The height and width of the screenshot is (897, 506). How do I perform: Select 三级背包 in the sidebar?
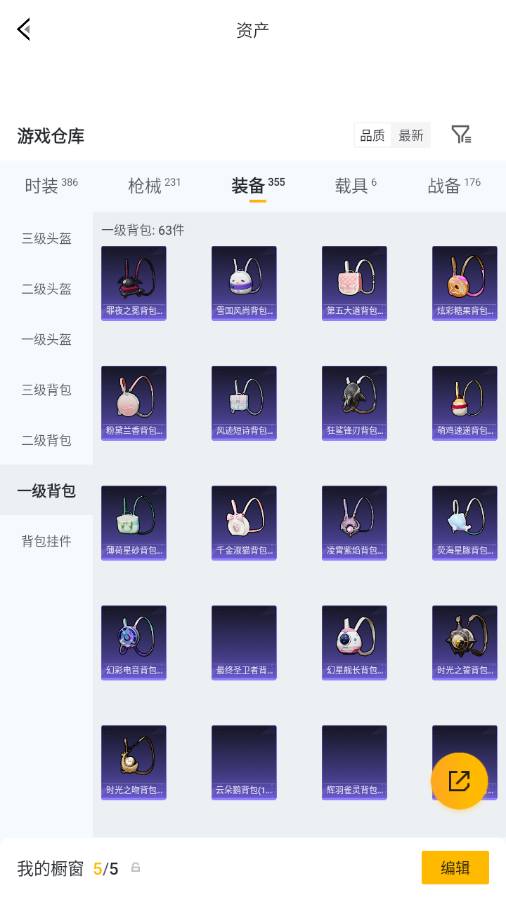46,390
